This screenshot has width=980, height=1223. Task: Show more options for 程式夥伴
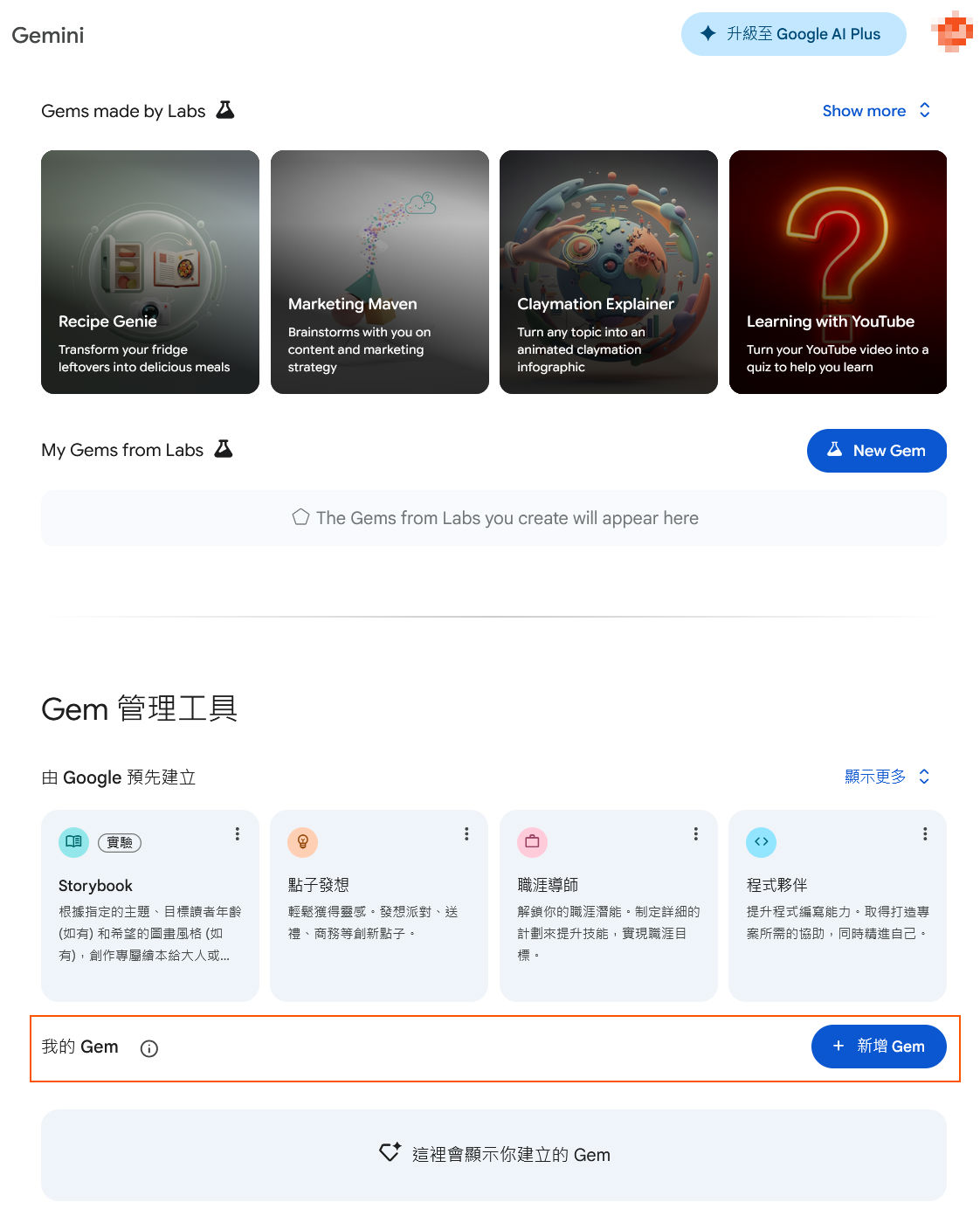925,834
